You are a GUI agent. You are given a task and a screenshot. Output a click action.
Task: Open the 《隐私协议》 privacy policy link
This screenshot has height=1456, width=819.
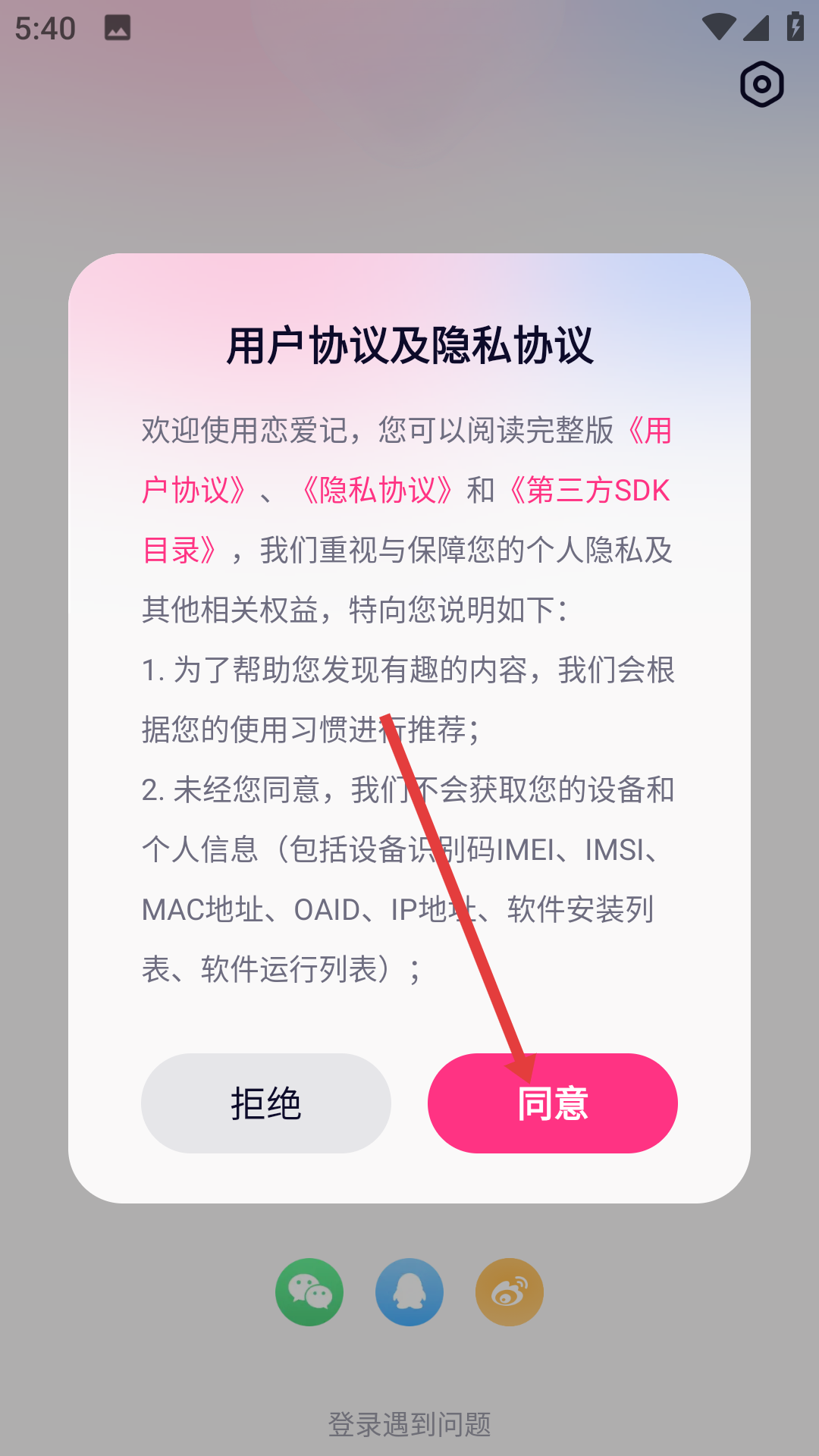[x=377, y=491]
